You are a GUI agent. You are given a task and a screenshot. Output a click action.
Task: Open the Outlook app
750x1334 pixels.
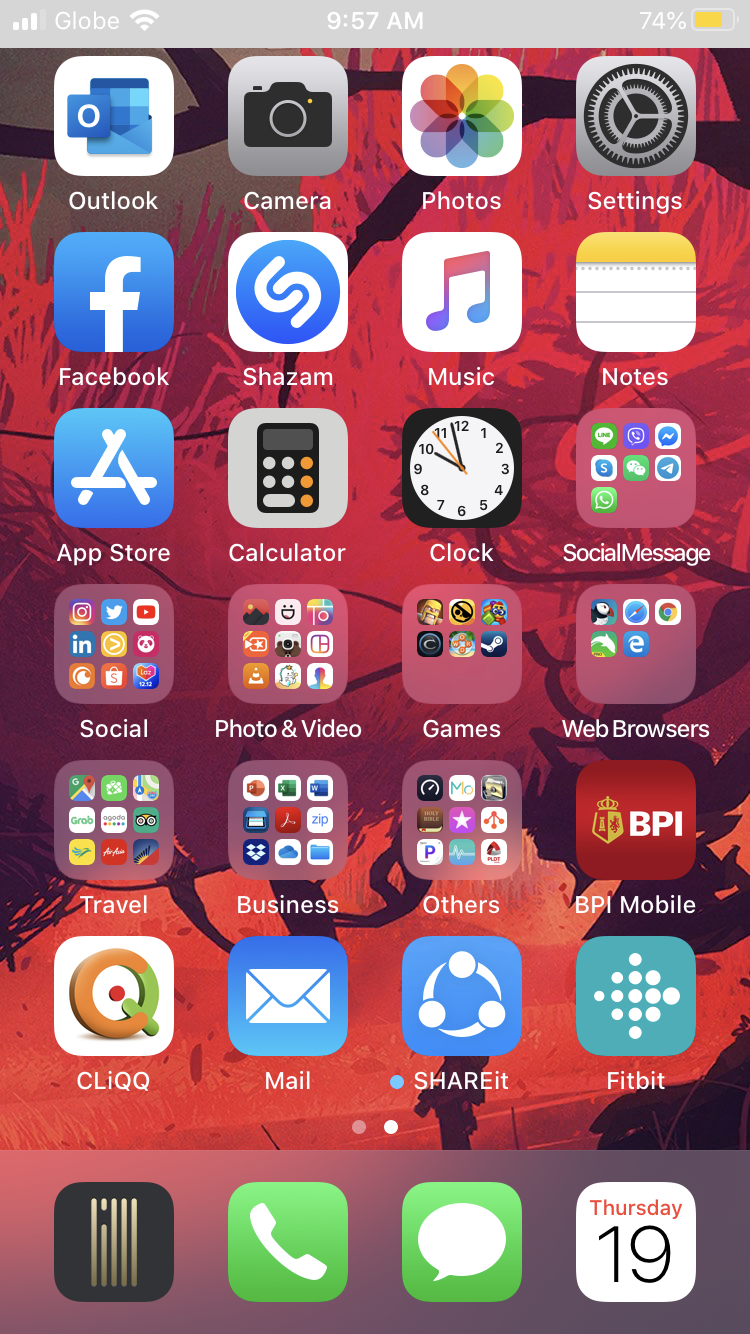click(x=113, y=116)
